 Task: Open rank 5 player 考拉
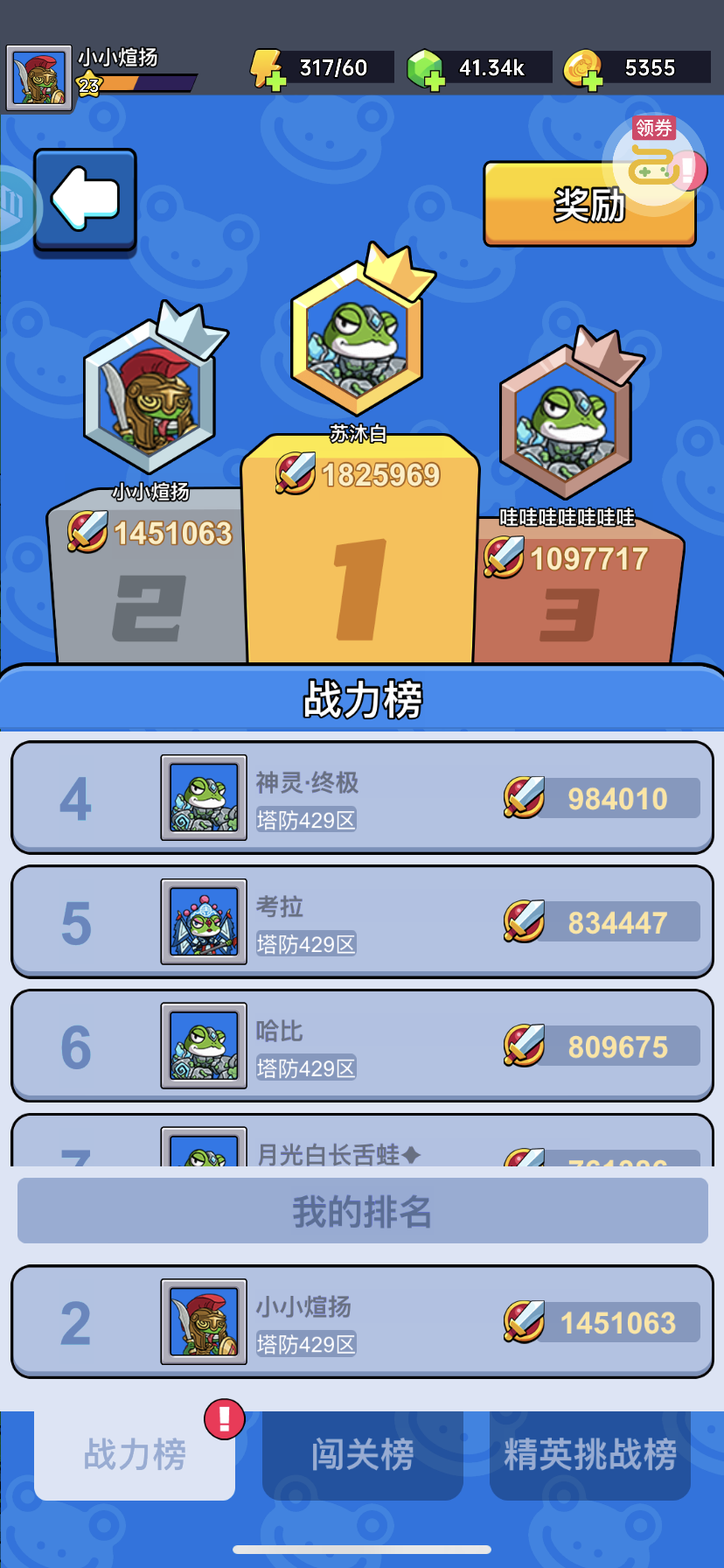pos(362,921)
